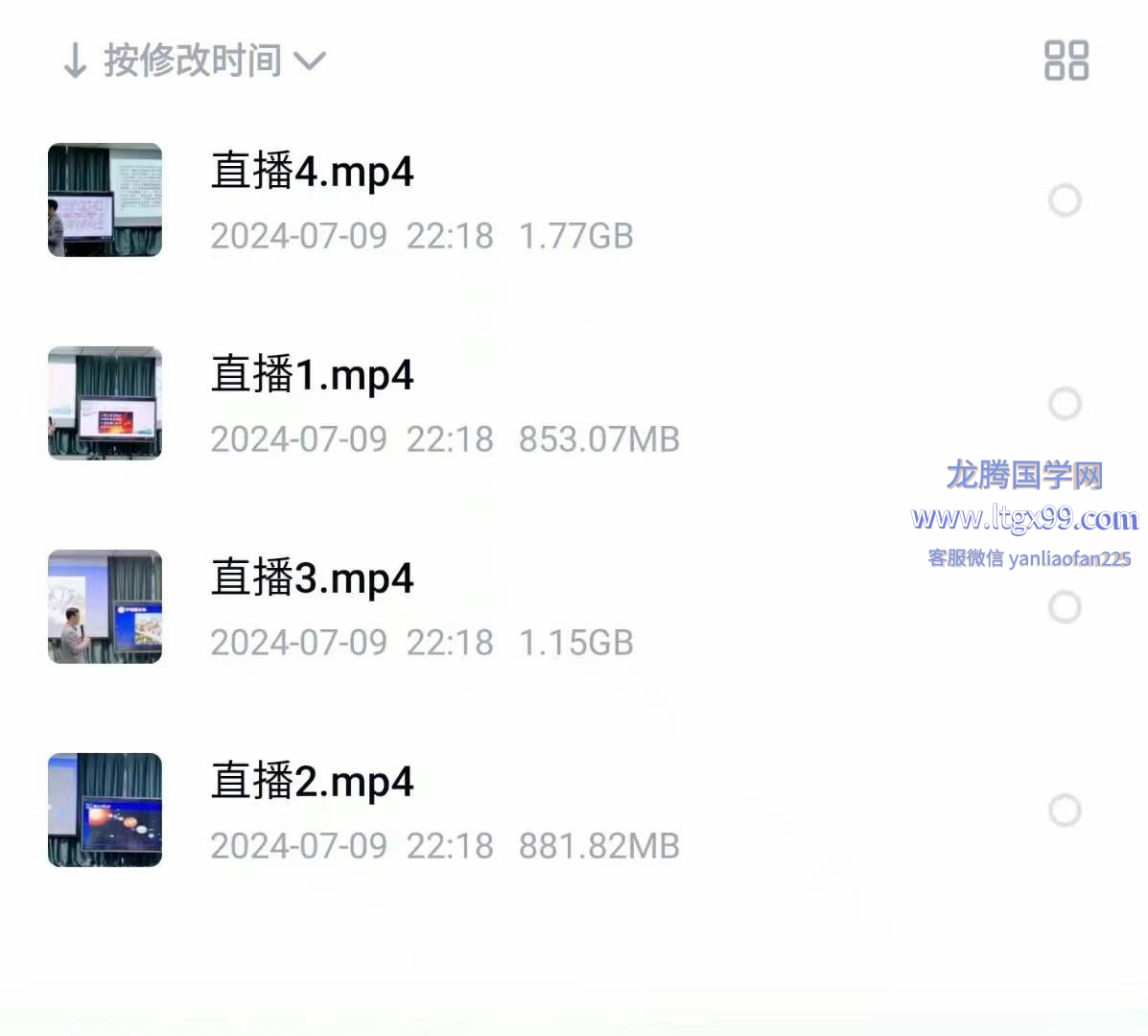The height and width of the screenshot is (1036, 1148).
Task: Open the file 直播3.mp4
Action: (312, 578)
